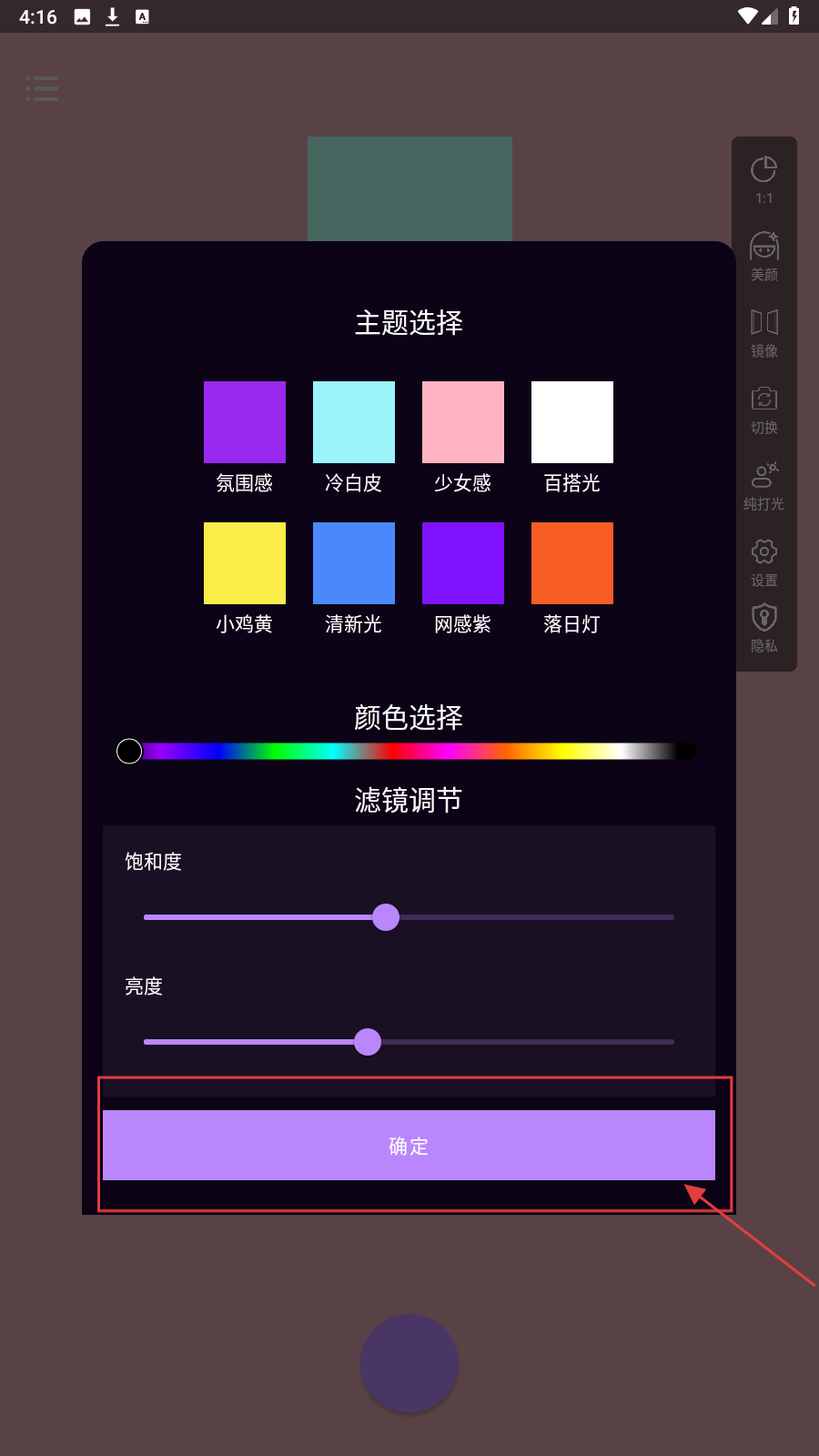
Task: Choose the 小鸡黄 yellow theme
Action: (x=244, y=563)
